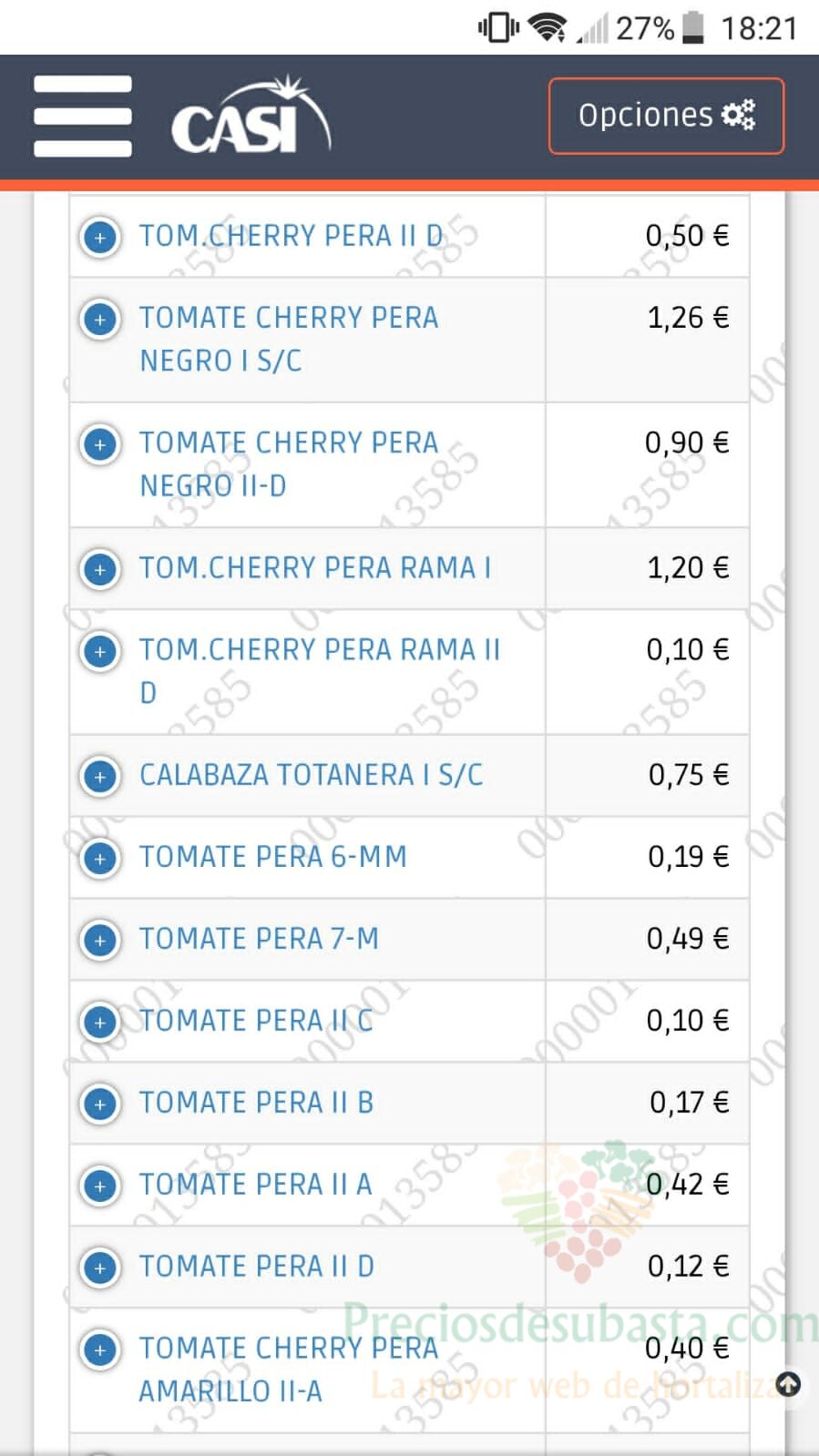Open the hamburger navigation menu
819x1456 pixels.
click(x=83, y=117)
